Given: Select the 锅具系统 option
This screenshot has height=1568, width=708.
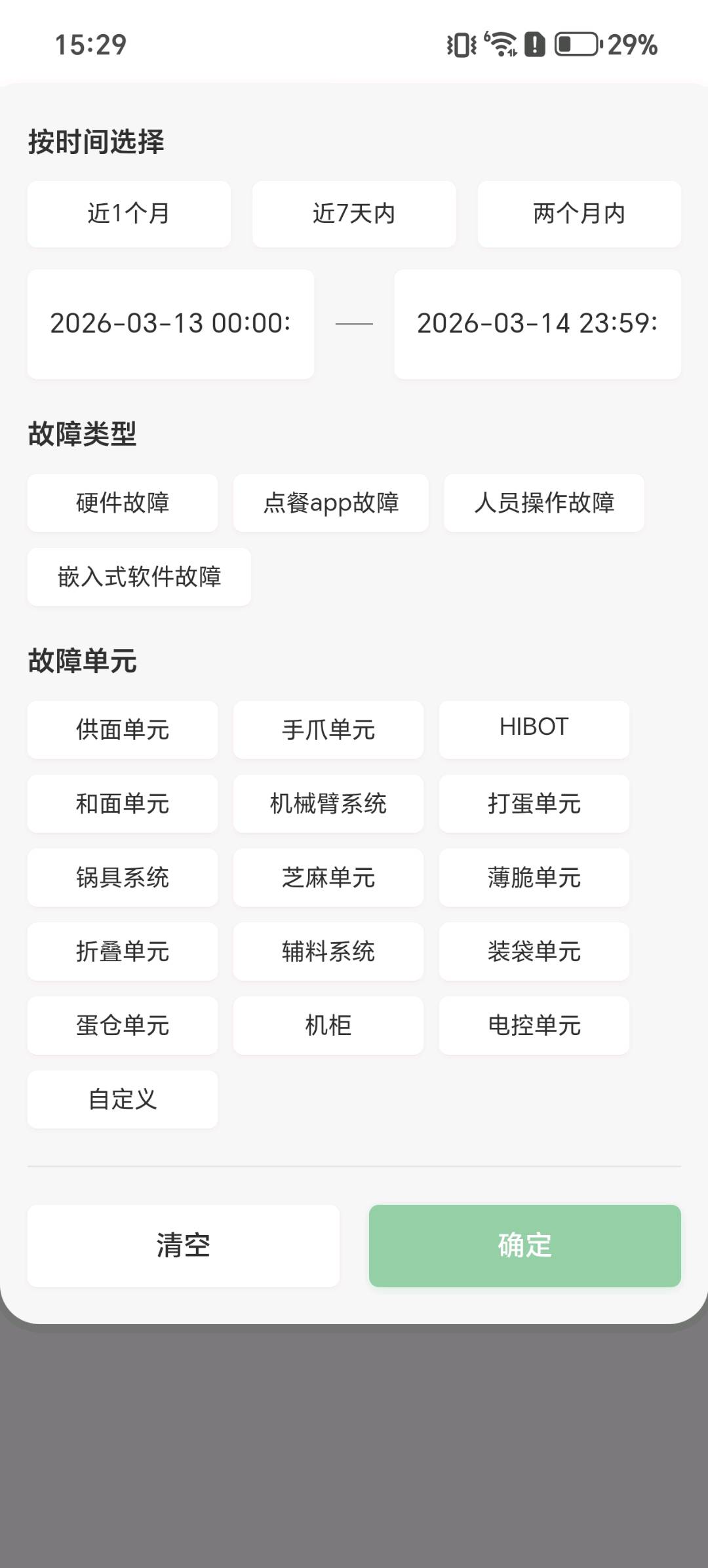Looking at the screenshot, I should point(123,878).
